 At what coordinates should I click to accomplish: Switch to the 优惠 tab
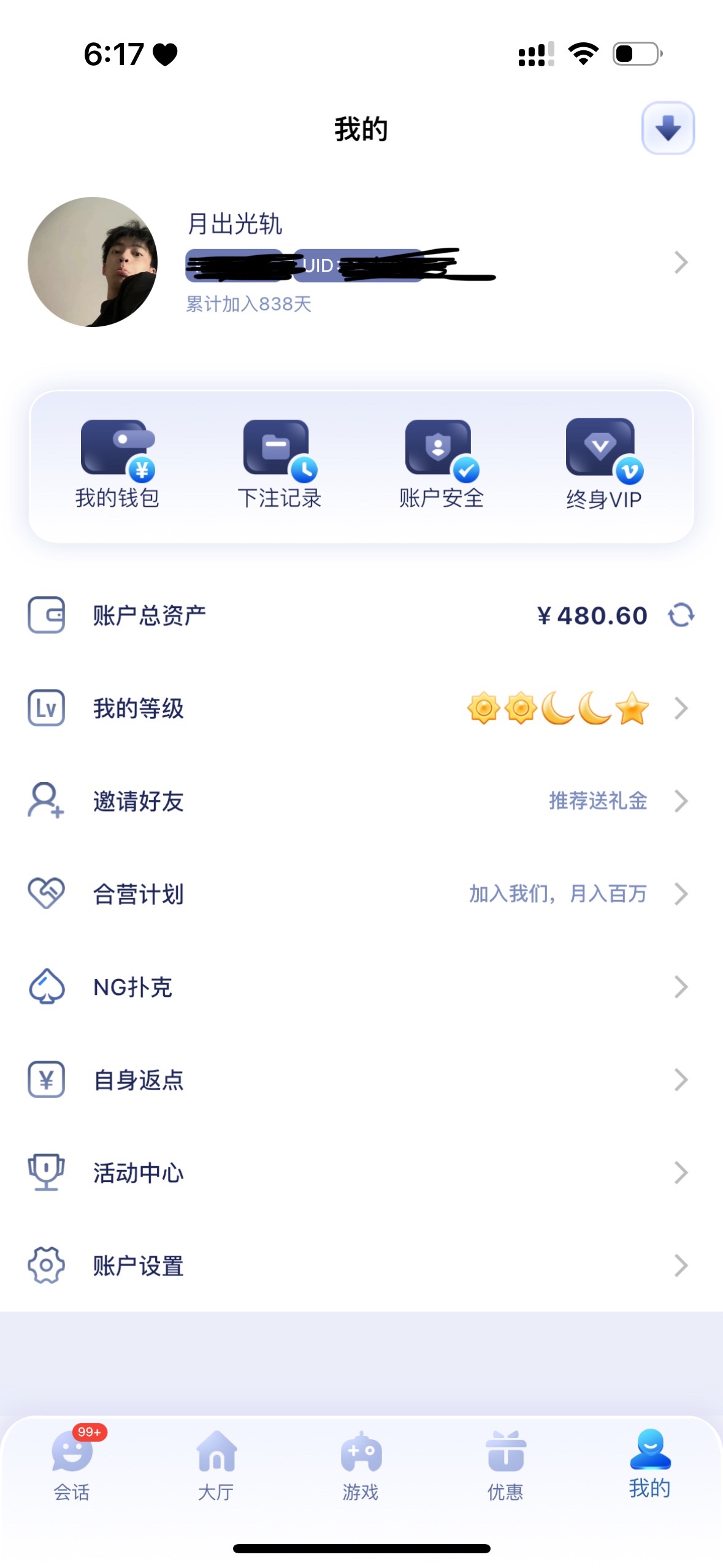[505, 1464]
